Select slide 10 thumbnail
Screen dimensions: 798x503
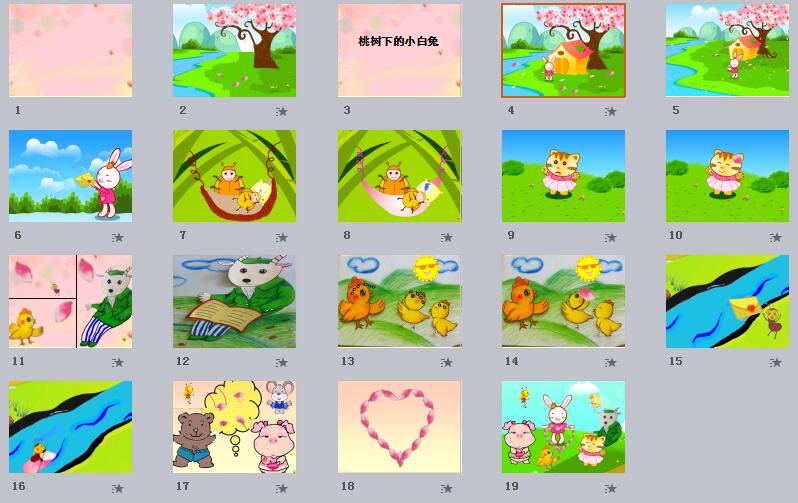(x=727, y=175)
